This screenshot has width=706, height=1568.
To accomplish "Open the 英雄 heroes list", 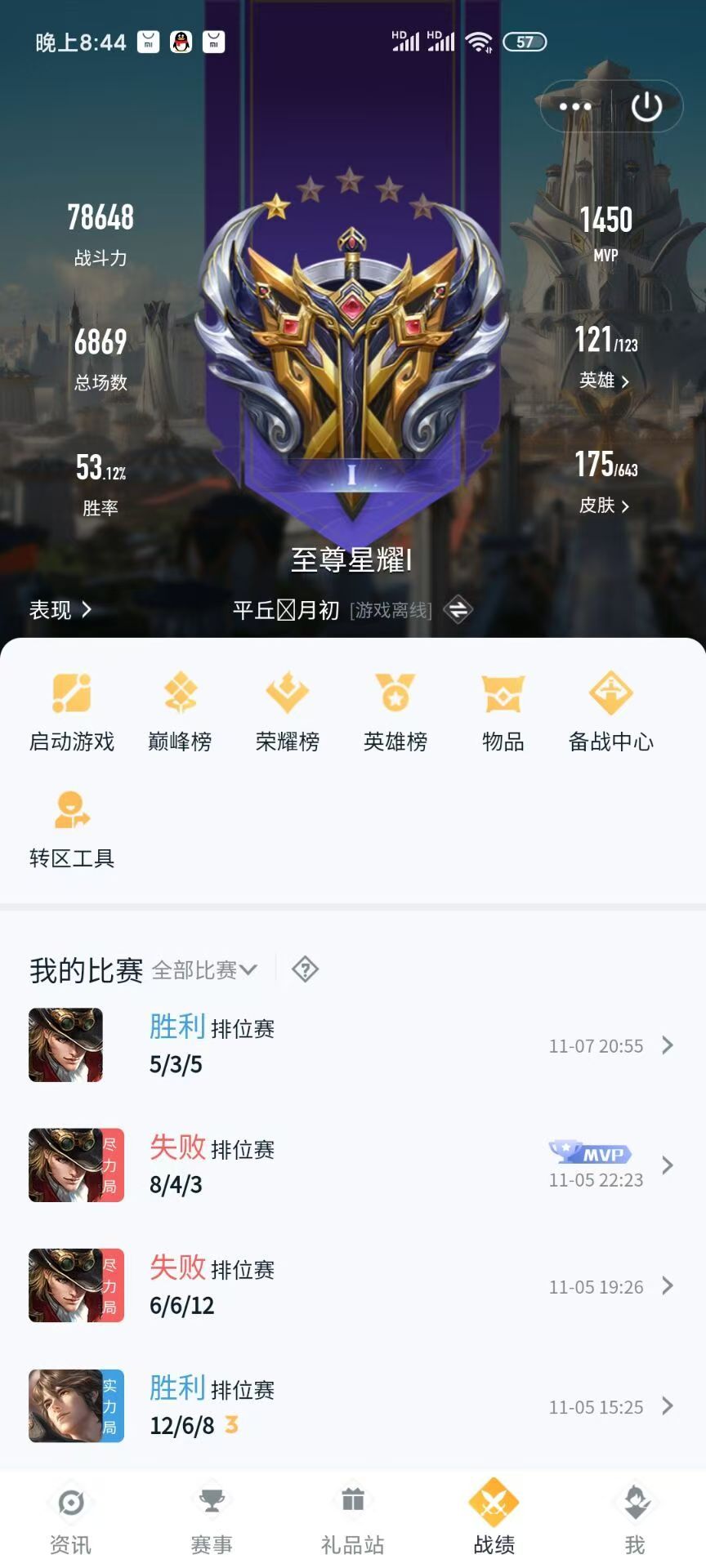I will click(x=605, y=381).
